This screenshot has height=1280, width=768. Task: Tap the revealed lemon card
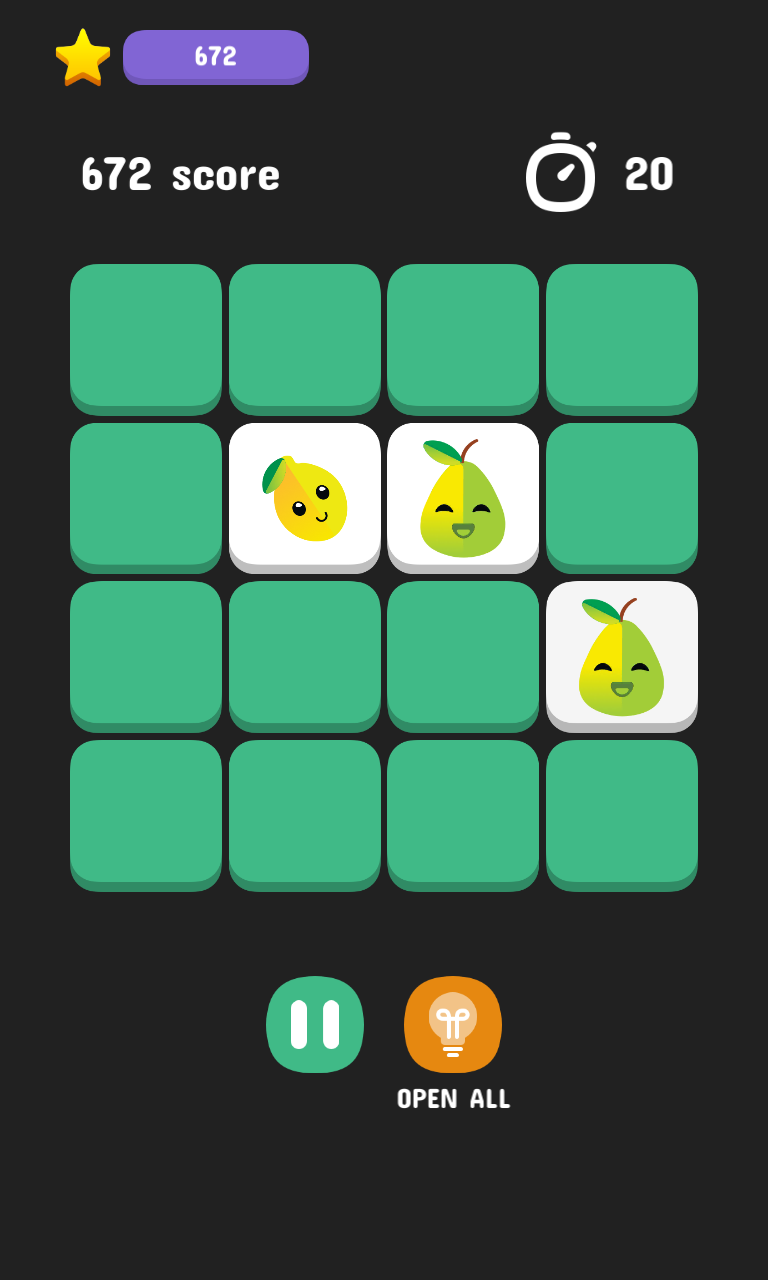[305, 496]
